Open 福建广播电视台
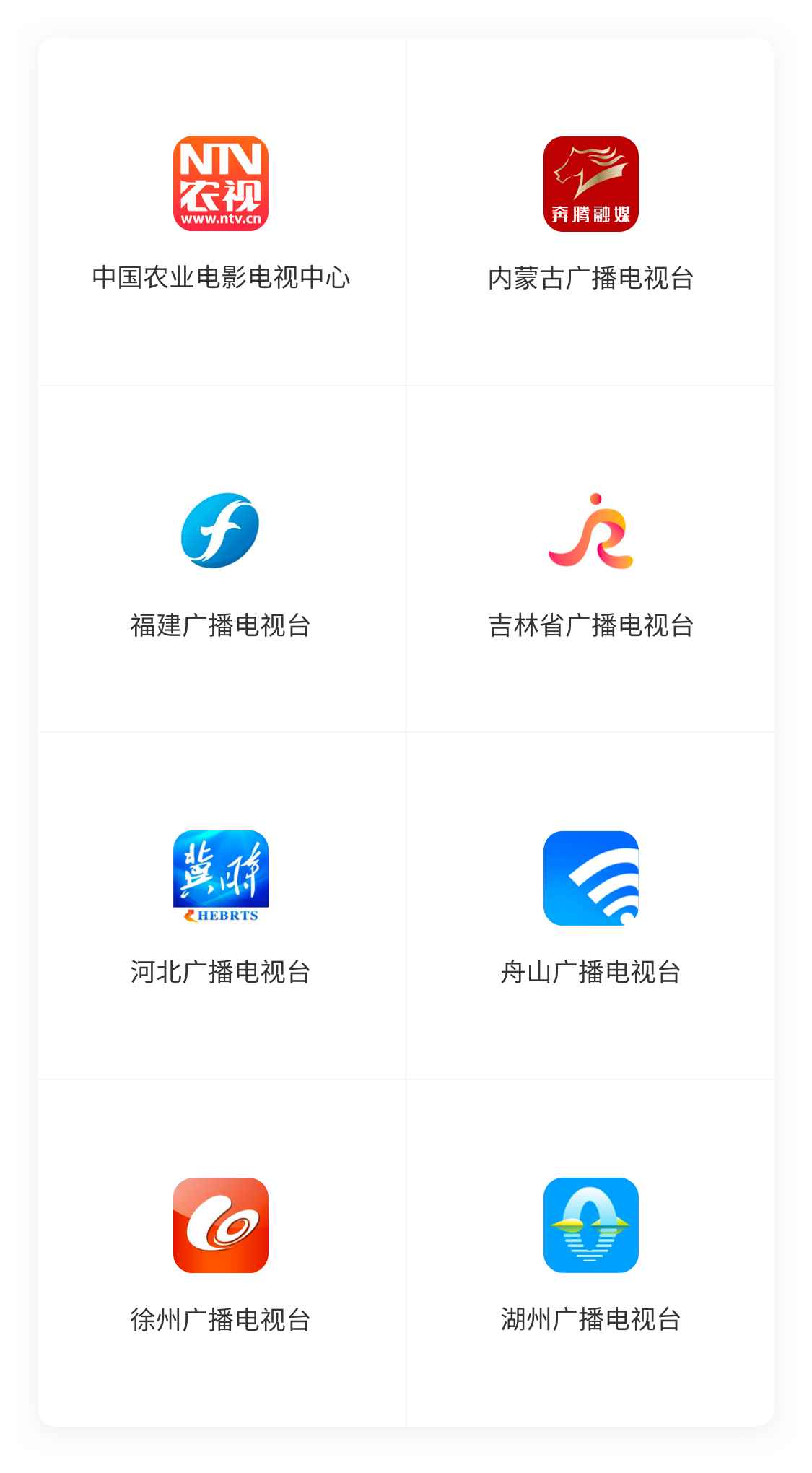The width and height of the screenshot is (812, 1473). tap(222, 559)
